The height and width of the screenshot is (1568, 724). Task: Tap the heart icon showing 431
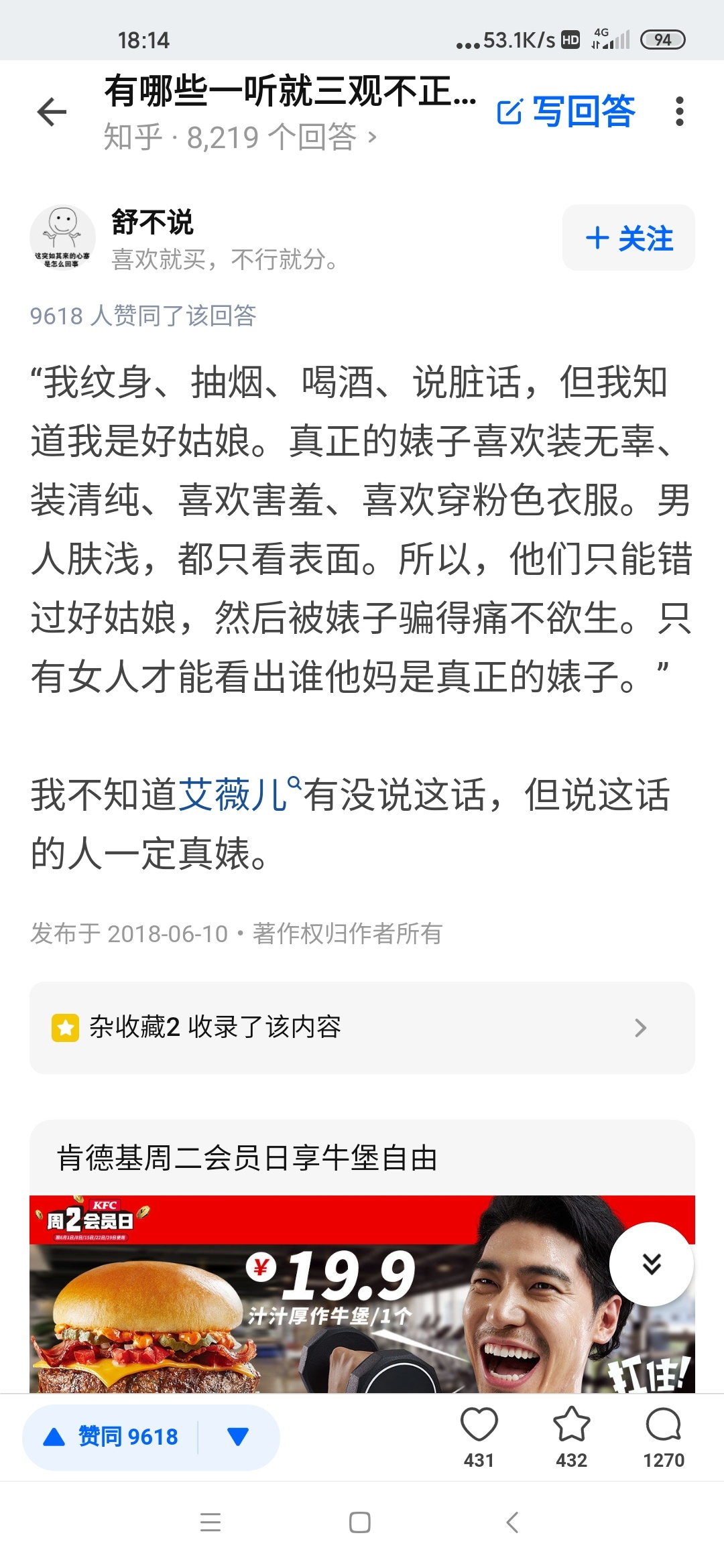pyautogui.click(x=479, y=1437)
